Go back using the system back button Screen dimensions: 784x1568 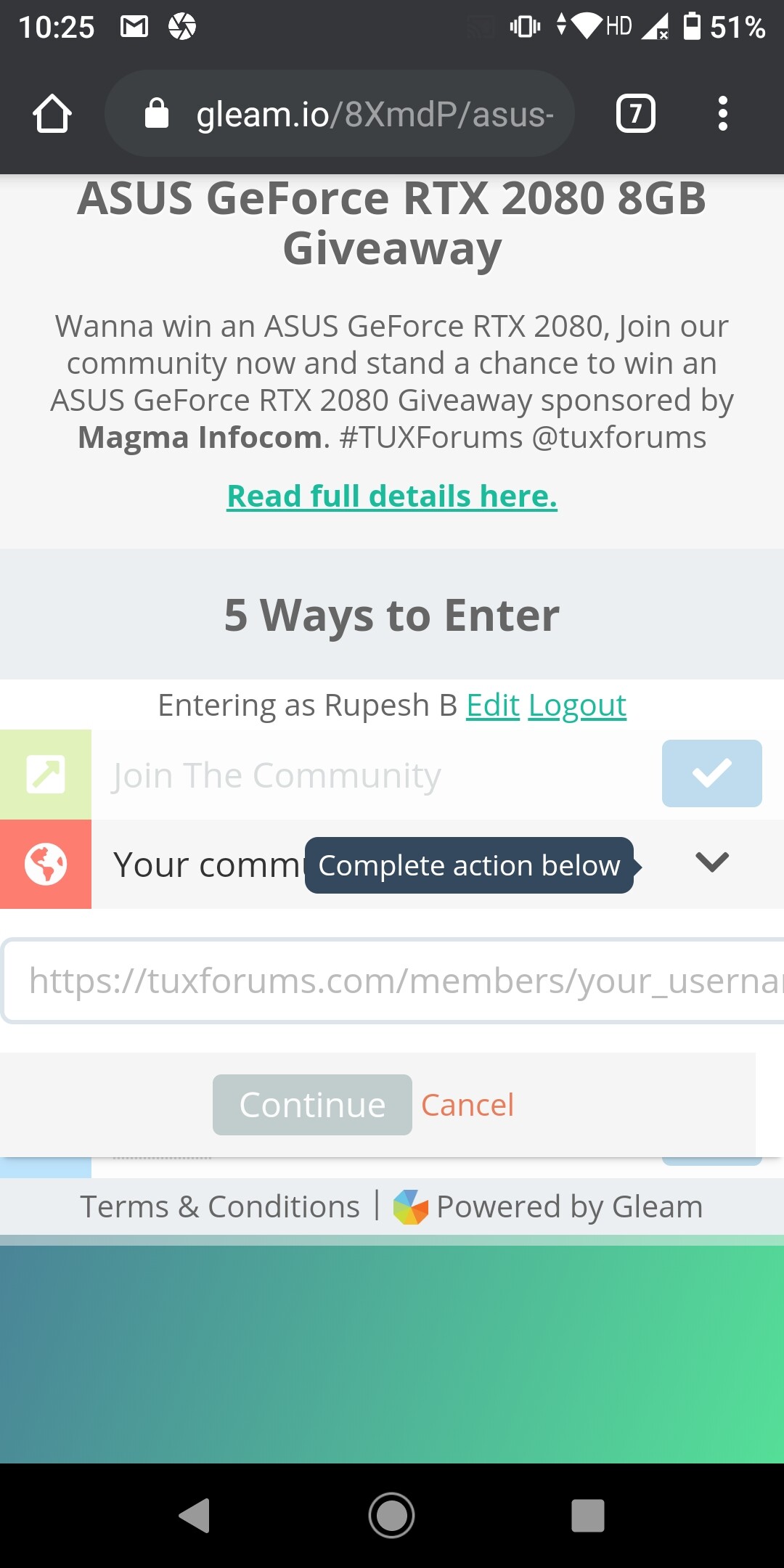(x=195, y=1516)
